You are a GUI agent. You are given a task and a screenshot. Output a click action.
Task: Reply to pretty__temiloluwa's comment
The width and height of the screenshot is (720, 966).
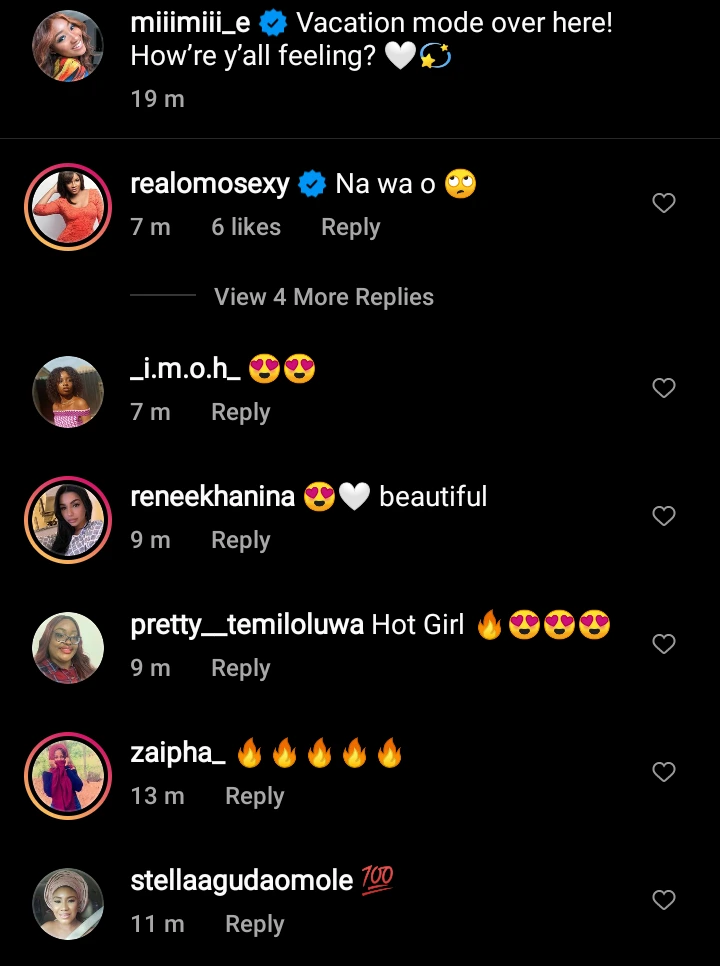click(240, 668)
